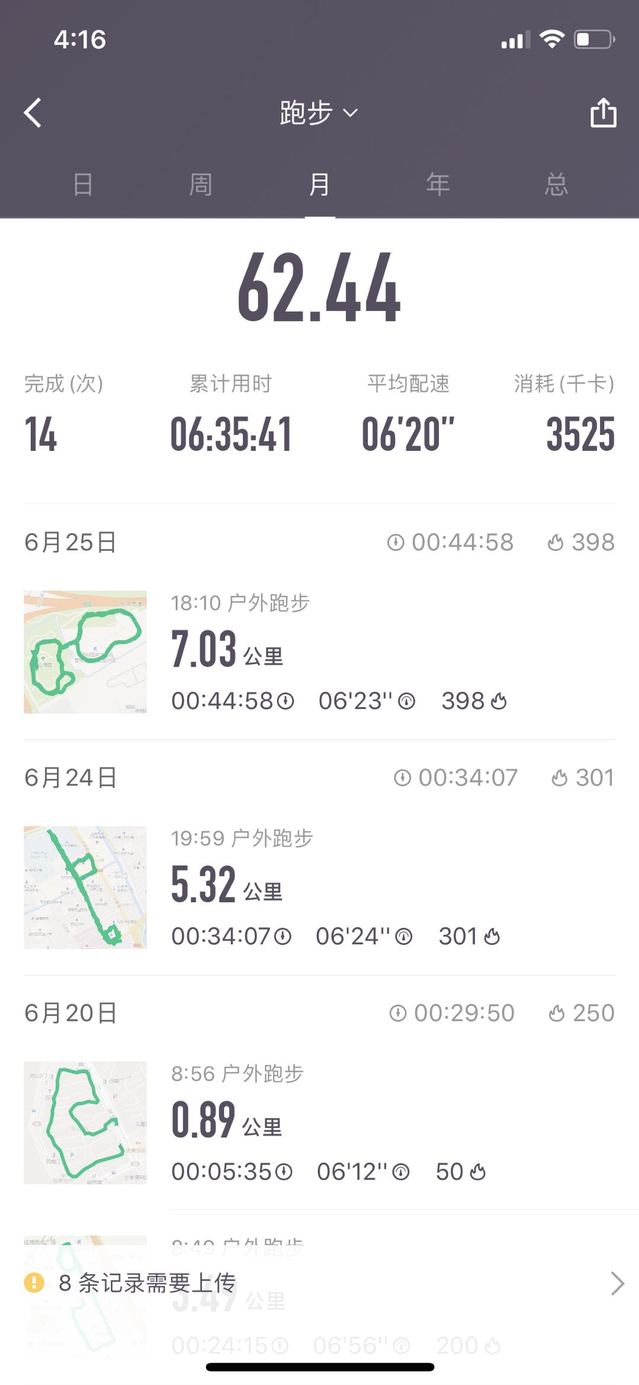Open the 8 条记录需要上传 notice

[319, 1283]
